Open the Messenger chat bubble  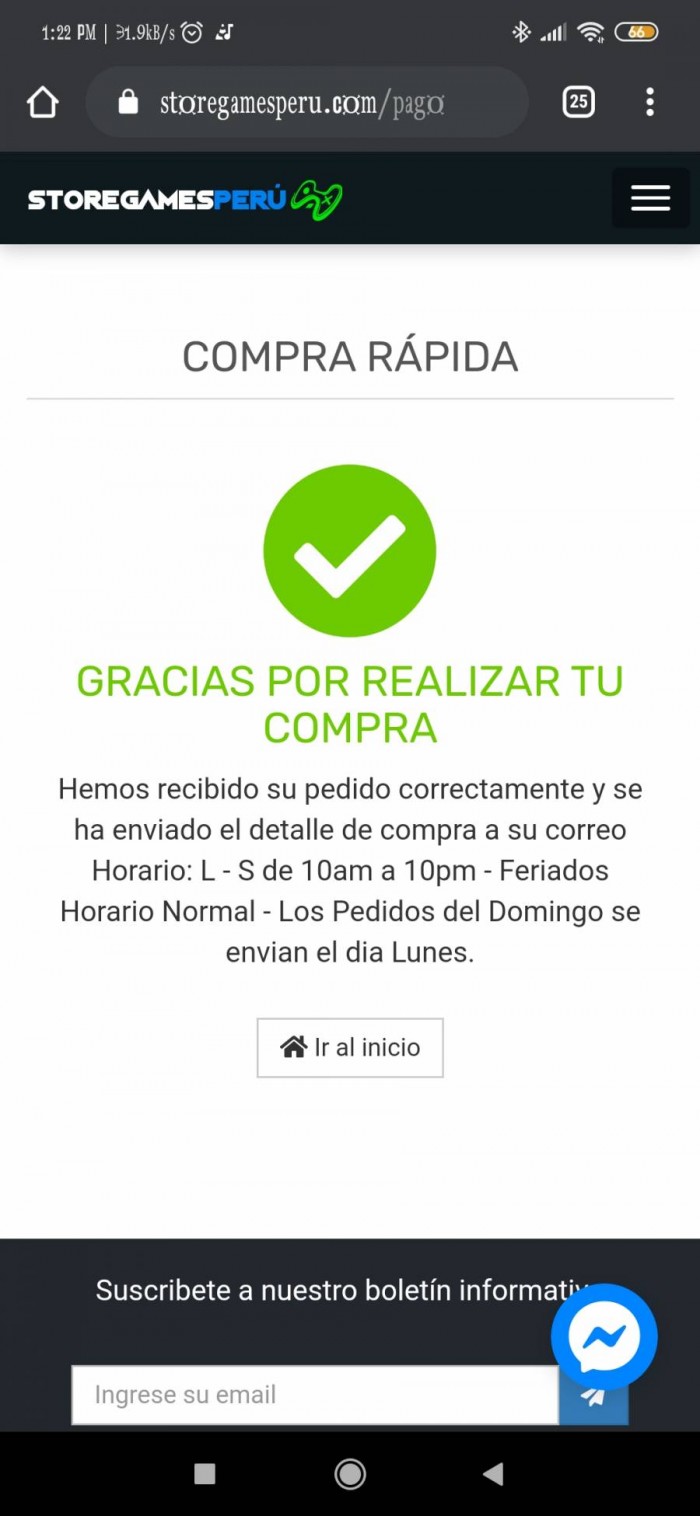click(x=604, y=1337)
